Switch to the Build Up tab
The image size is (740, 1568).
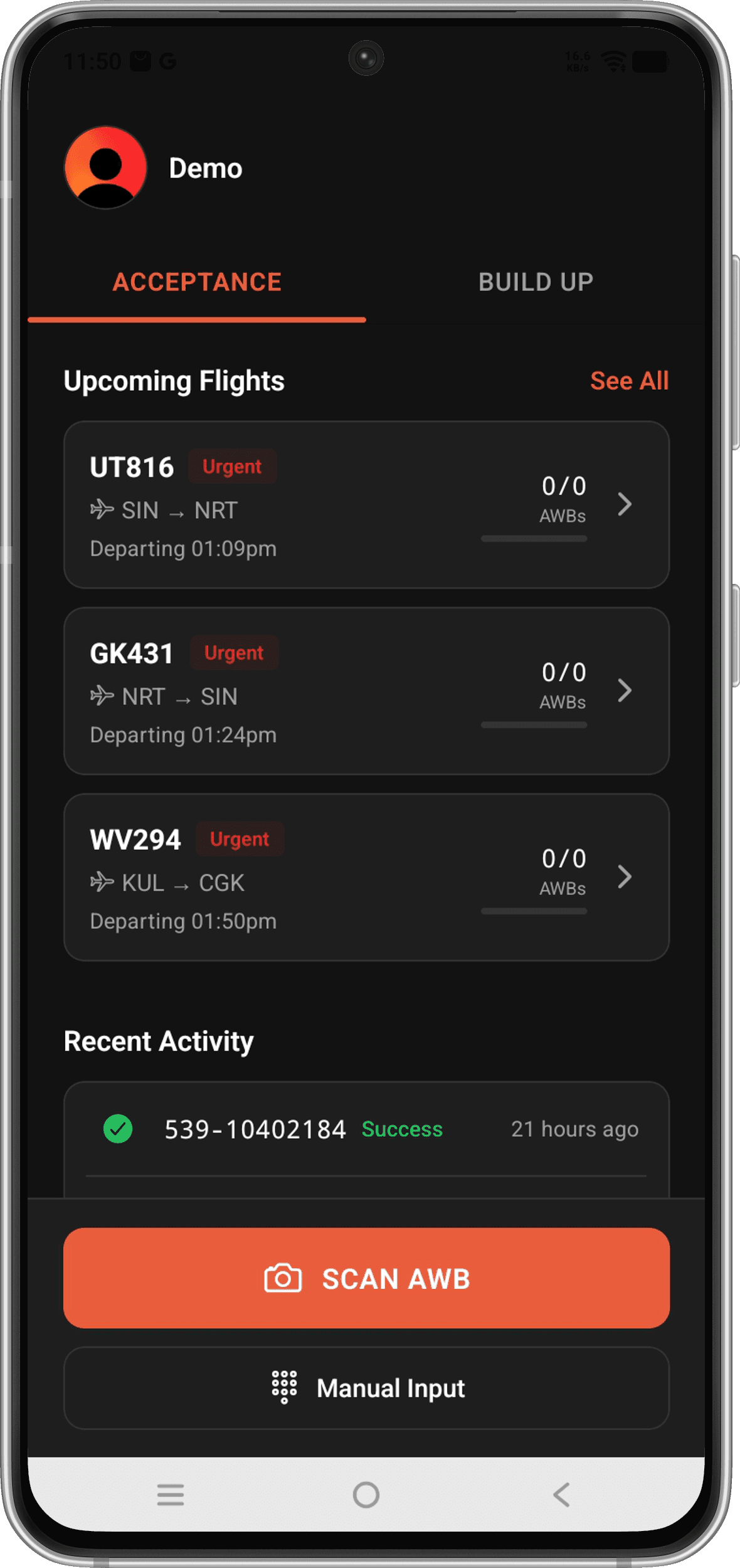pyautogui.click(x=536, y=282)
